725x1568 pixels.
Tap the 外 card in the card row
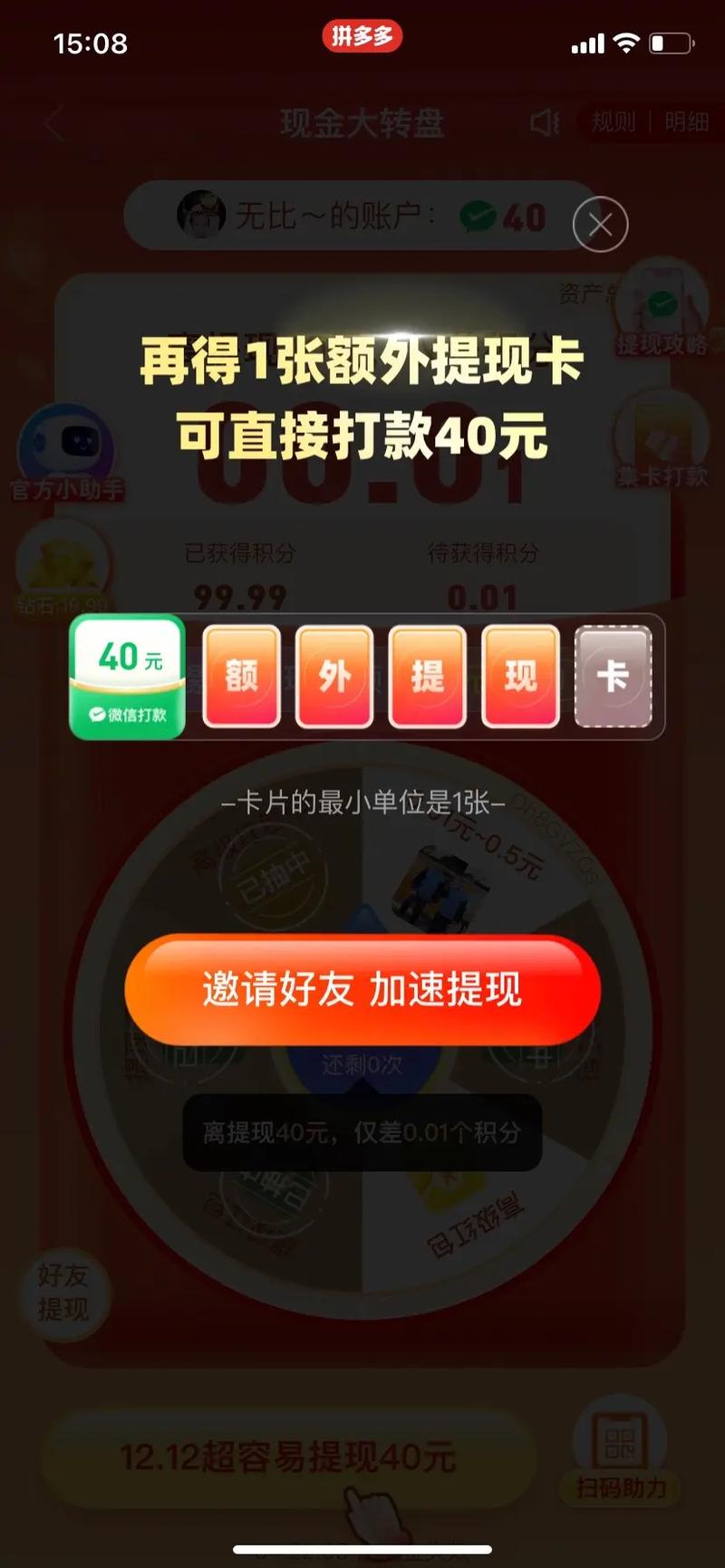pos(334,678)
